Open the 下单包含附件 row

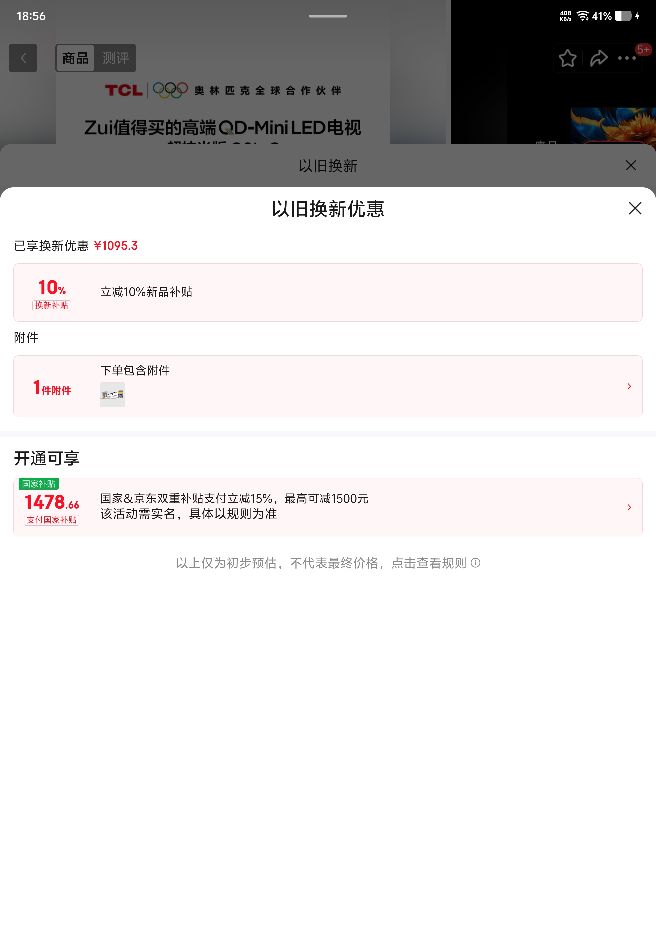point(328,386)
